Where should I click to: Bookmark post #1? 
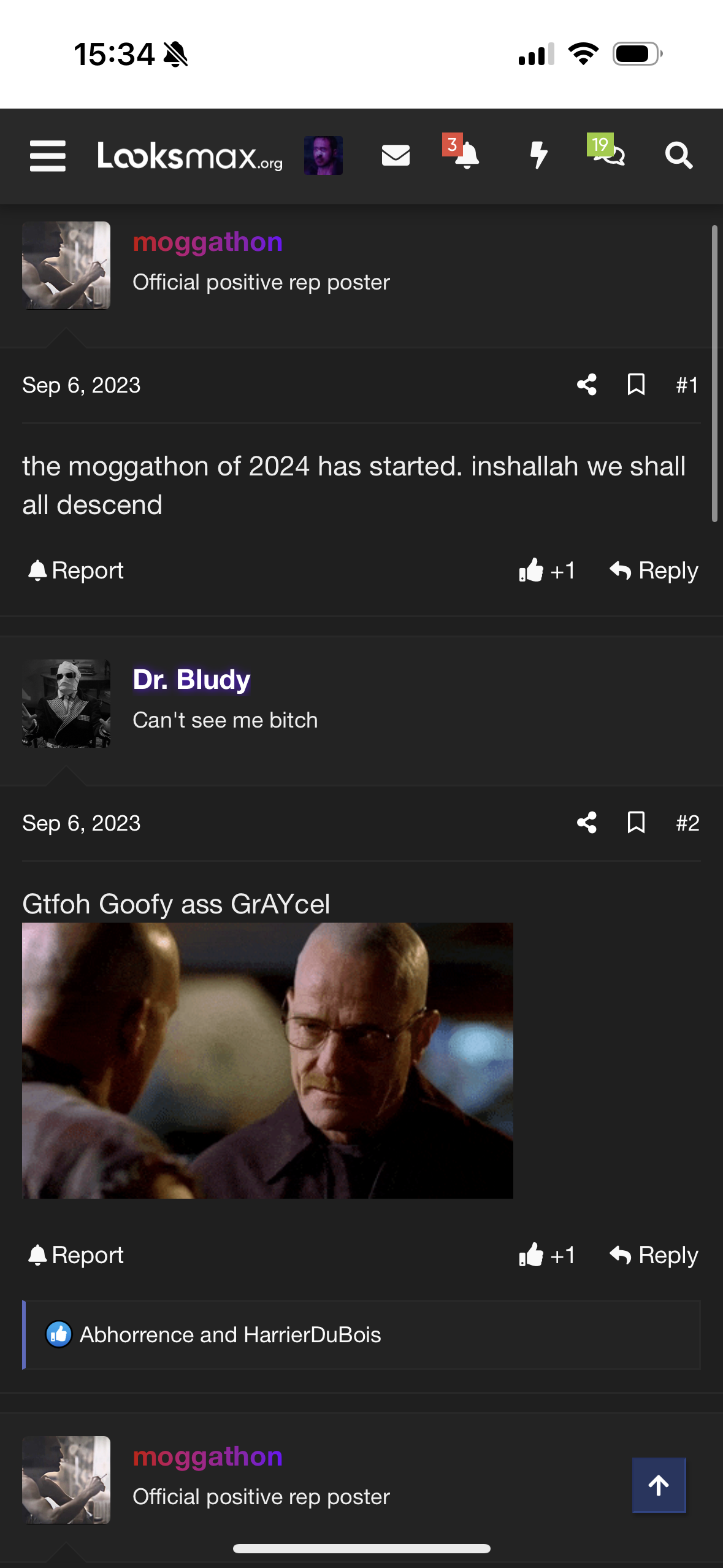tap(636, 385)
